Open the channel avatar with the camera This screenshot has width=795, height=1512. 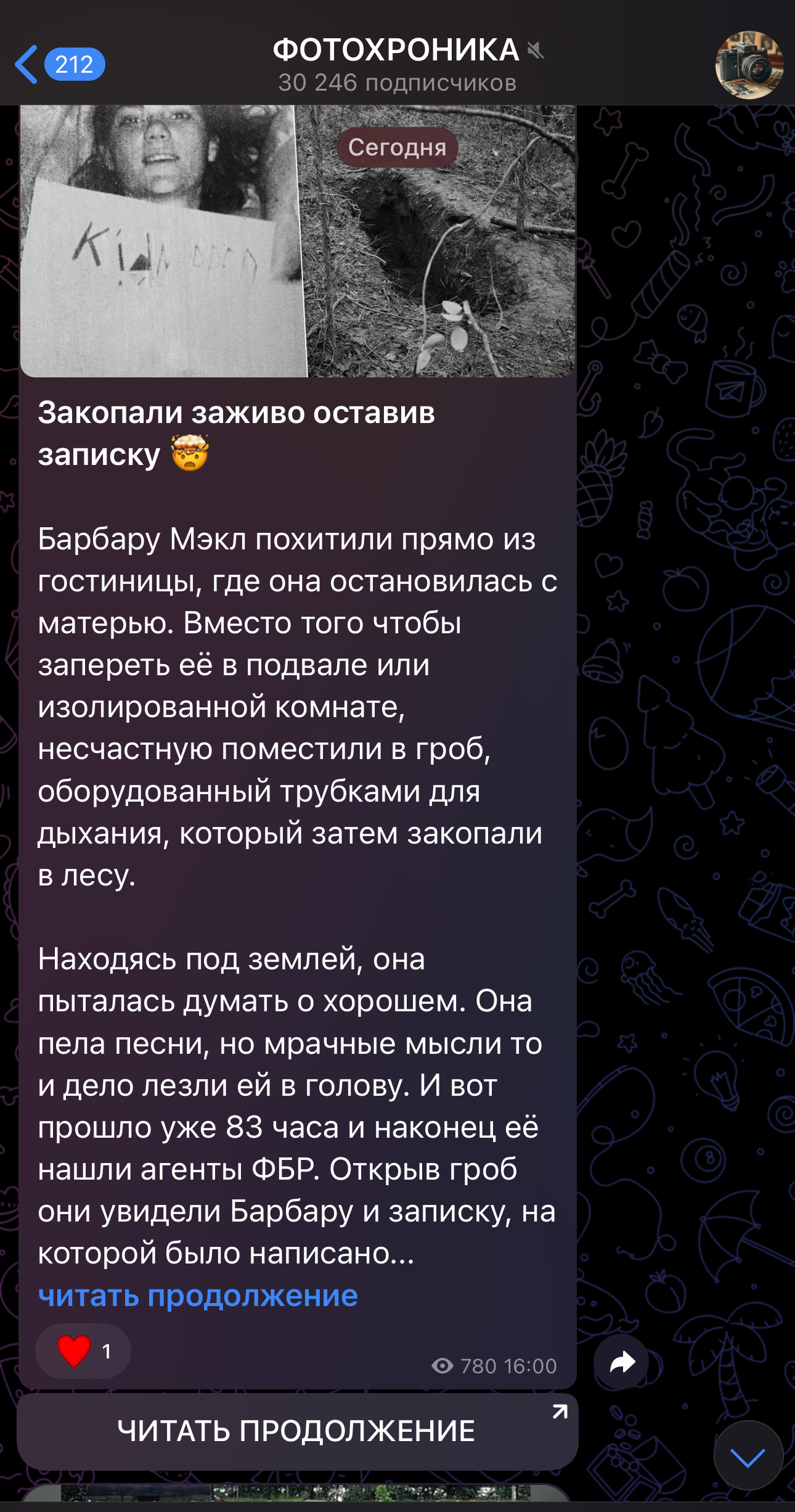click(749, 65)
